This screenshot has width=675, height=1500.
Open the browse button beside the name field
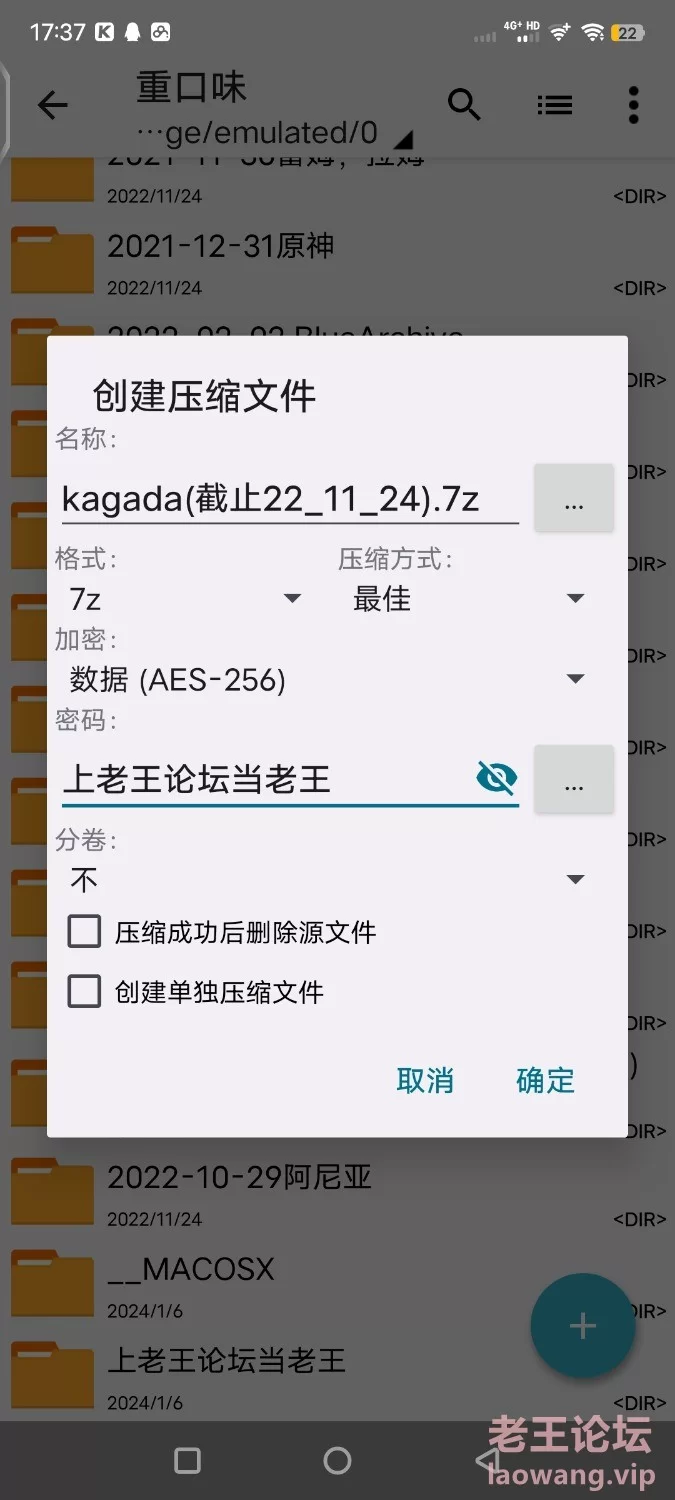tap(573, 498)
